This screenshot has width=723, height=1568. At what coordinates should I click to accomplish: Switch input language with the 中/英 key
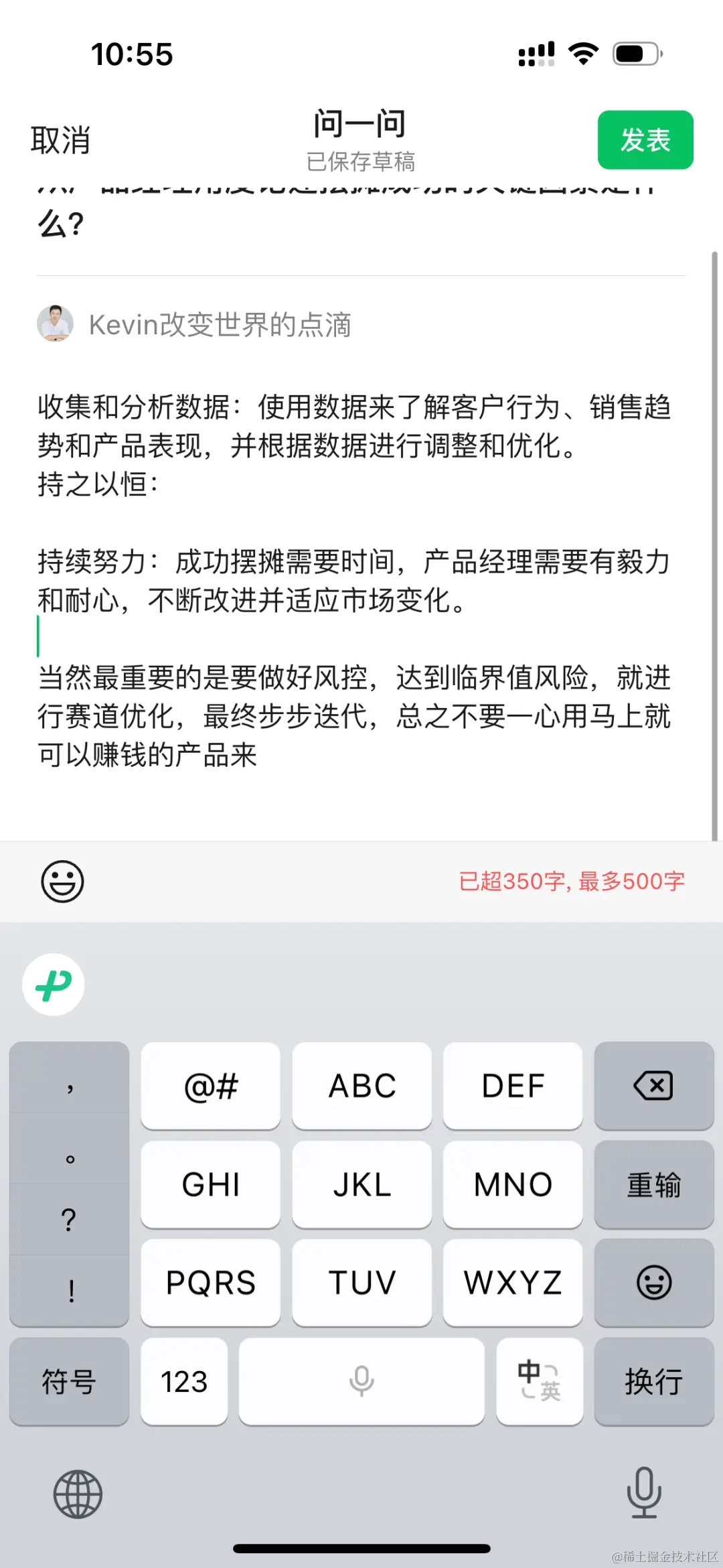point(540,1381)
